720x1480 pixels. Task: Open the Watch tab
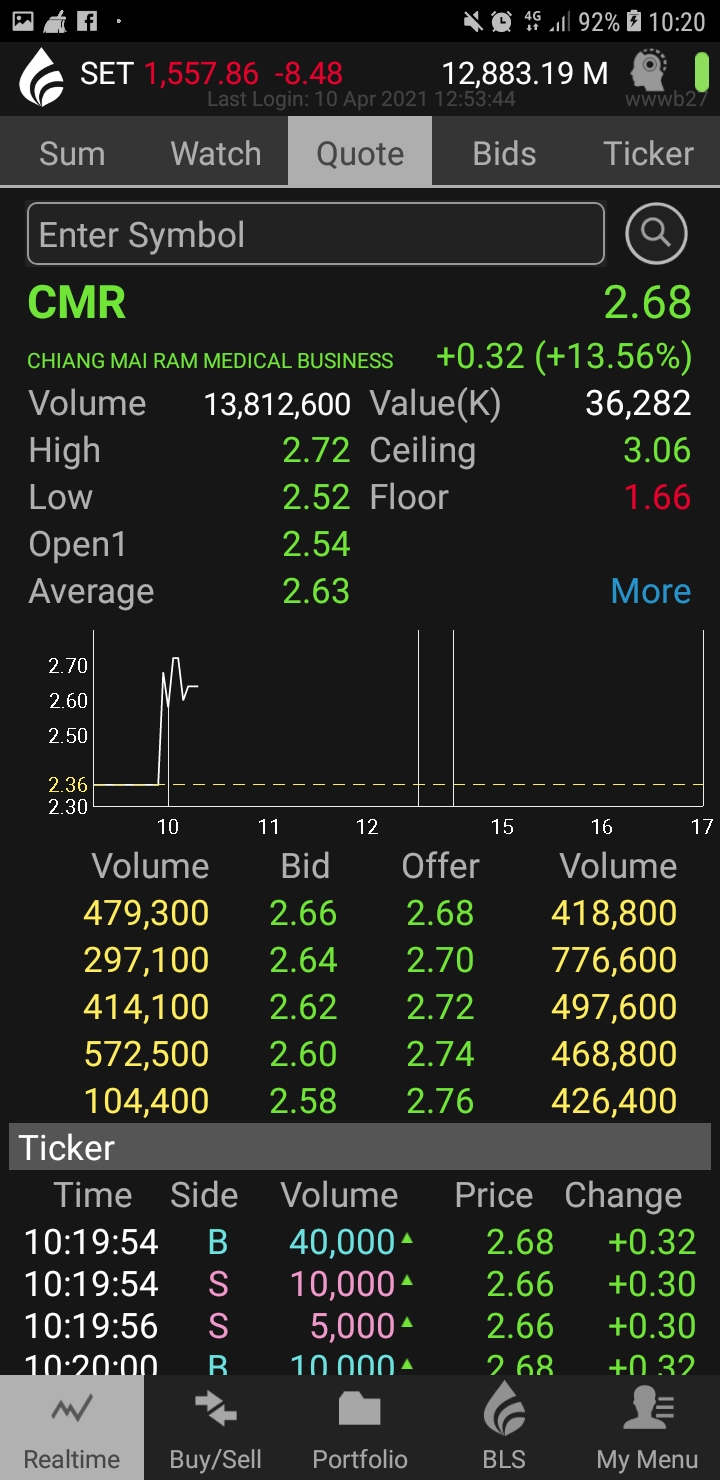click(216, 153)
